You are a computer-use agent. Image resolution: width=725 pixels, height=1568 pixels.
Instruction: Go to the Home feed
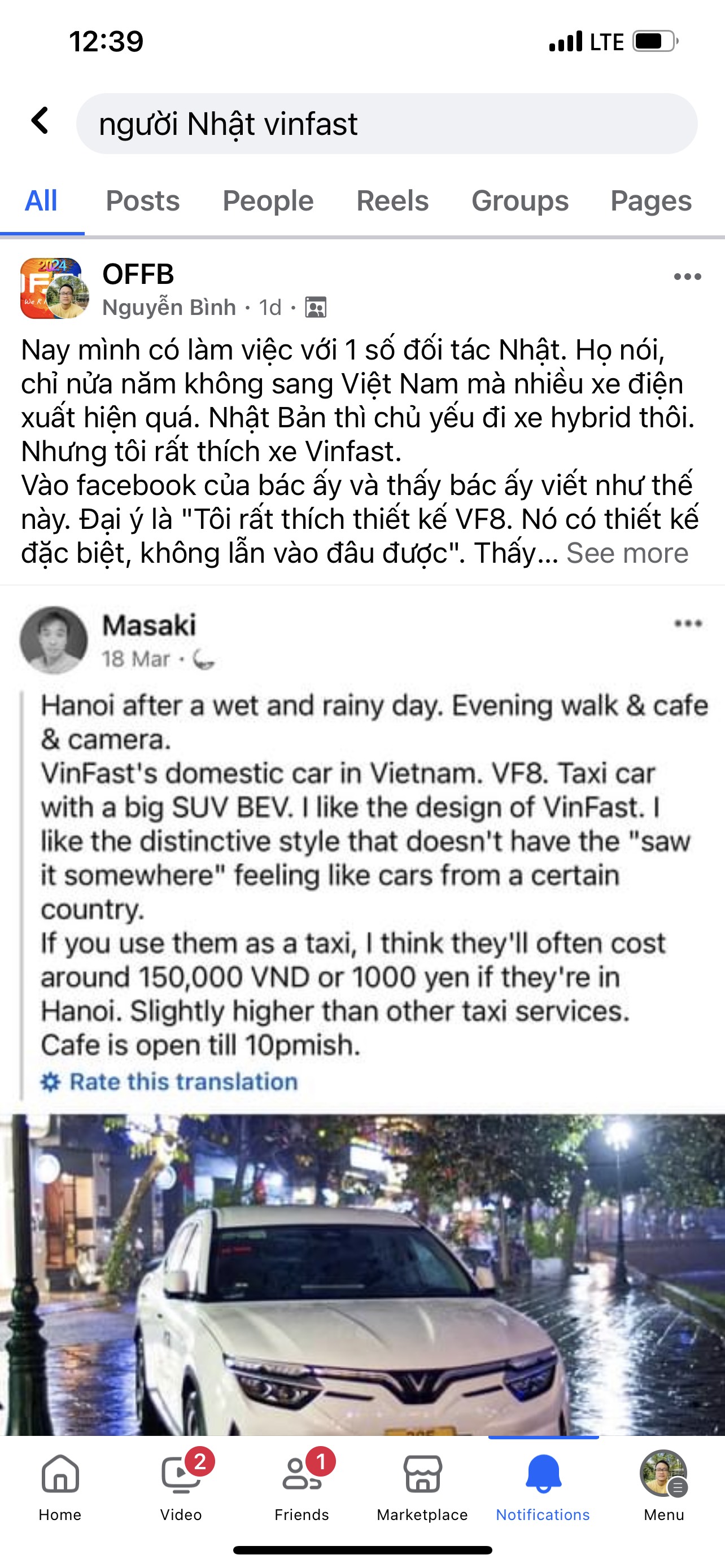pyautogui.click(x=60, y=1485)
